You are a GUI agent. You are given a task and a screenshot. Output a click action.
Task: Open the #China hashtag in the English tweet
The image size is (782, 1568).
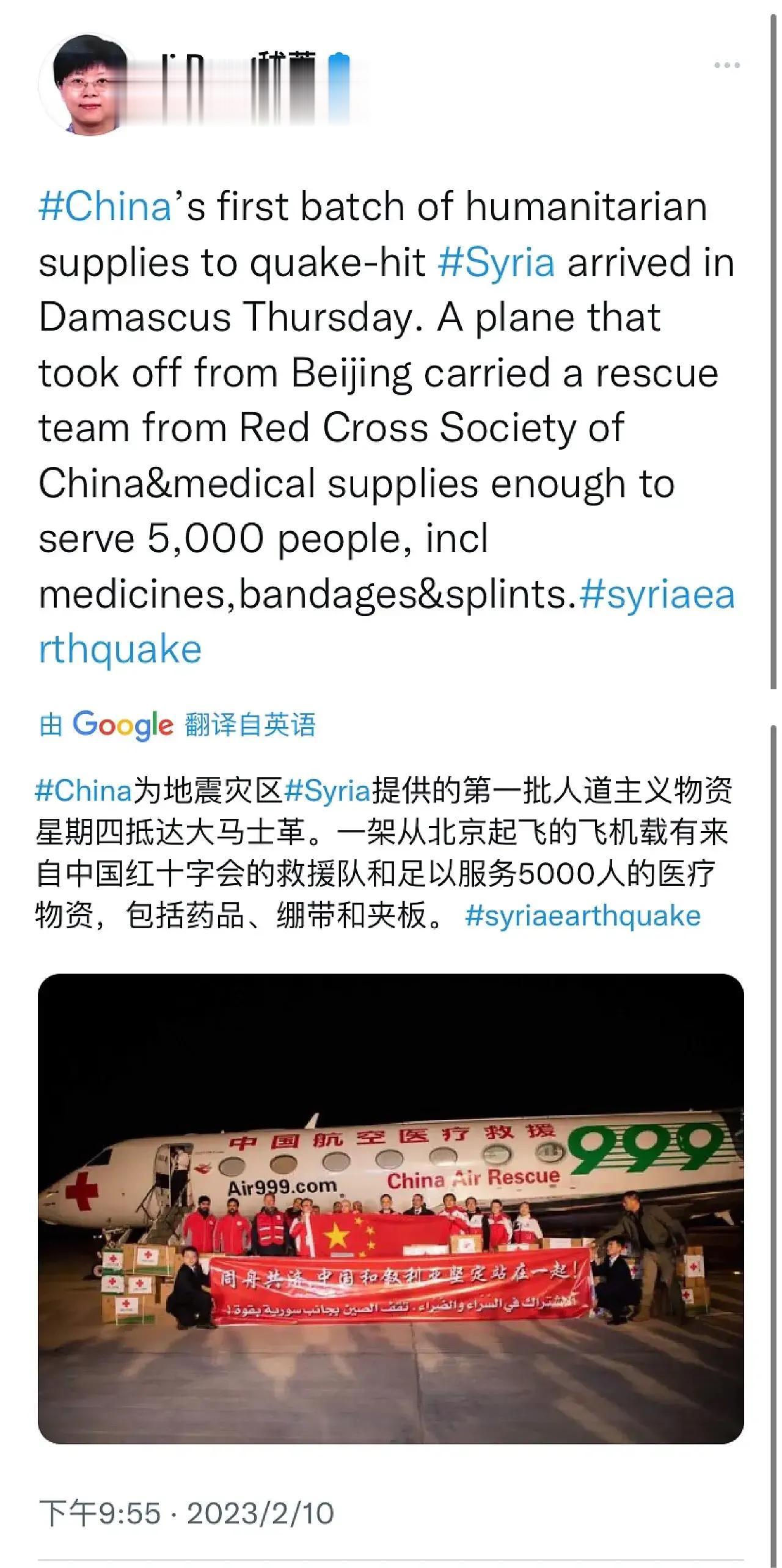pos(105,207)
